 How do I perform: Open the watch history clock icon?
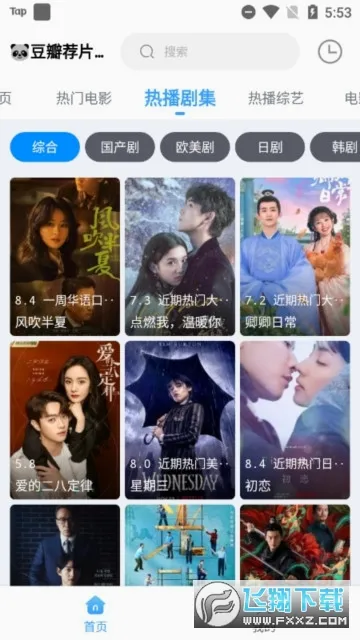(330, 52)
